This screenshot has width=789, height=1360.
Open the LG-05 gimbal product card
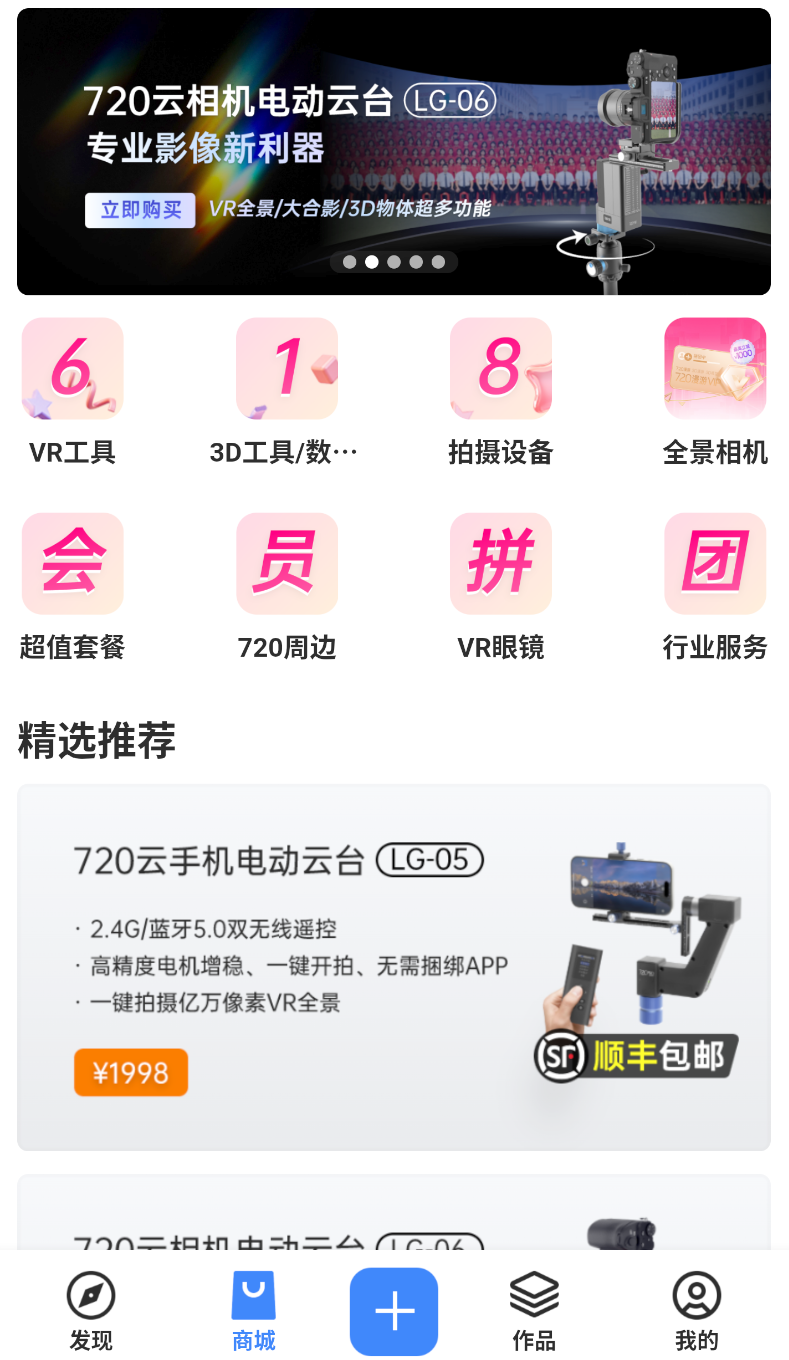click(x=394, y=967)
